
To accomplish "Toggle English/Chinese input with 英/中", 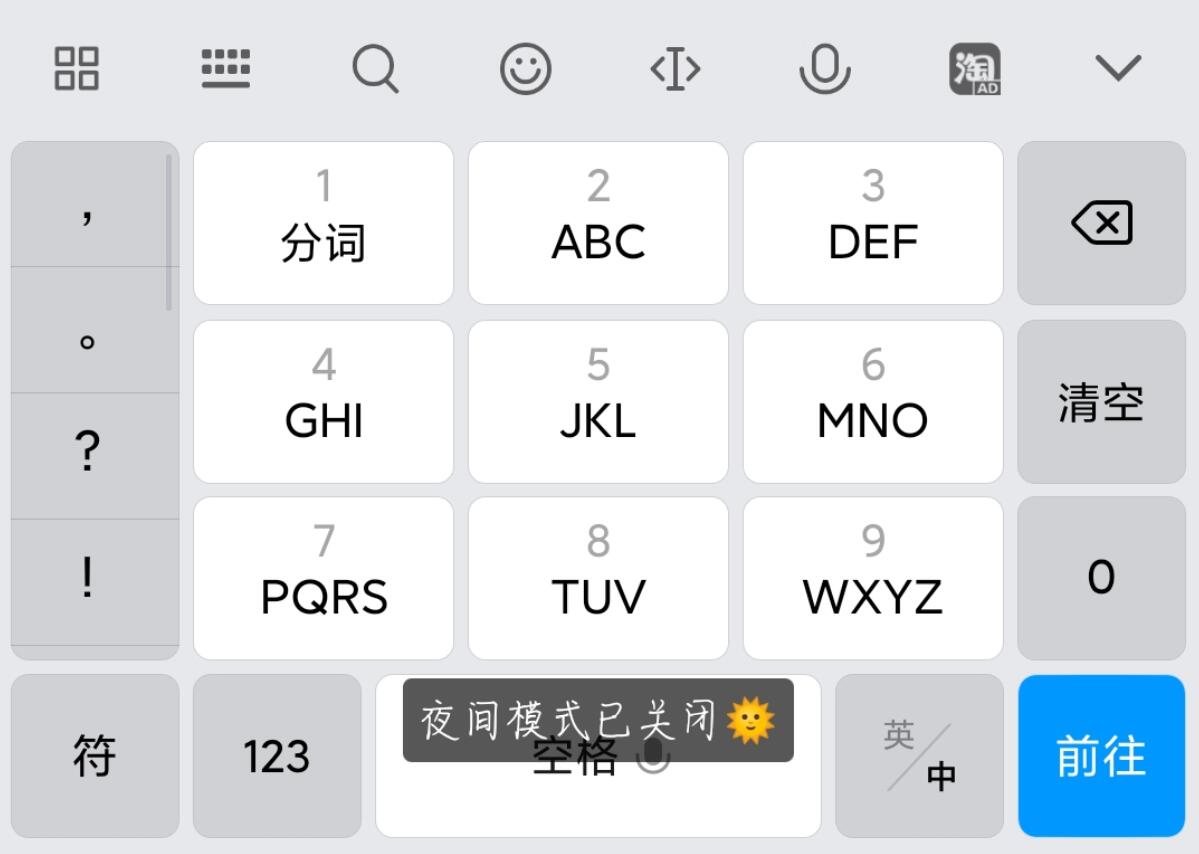I will pyautogui.click(x=919, y=755).
